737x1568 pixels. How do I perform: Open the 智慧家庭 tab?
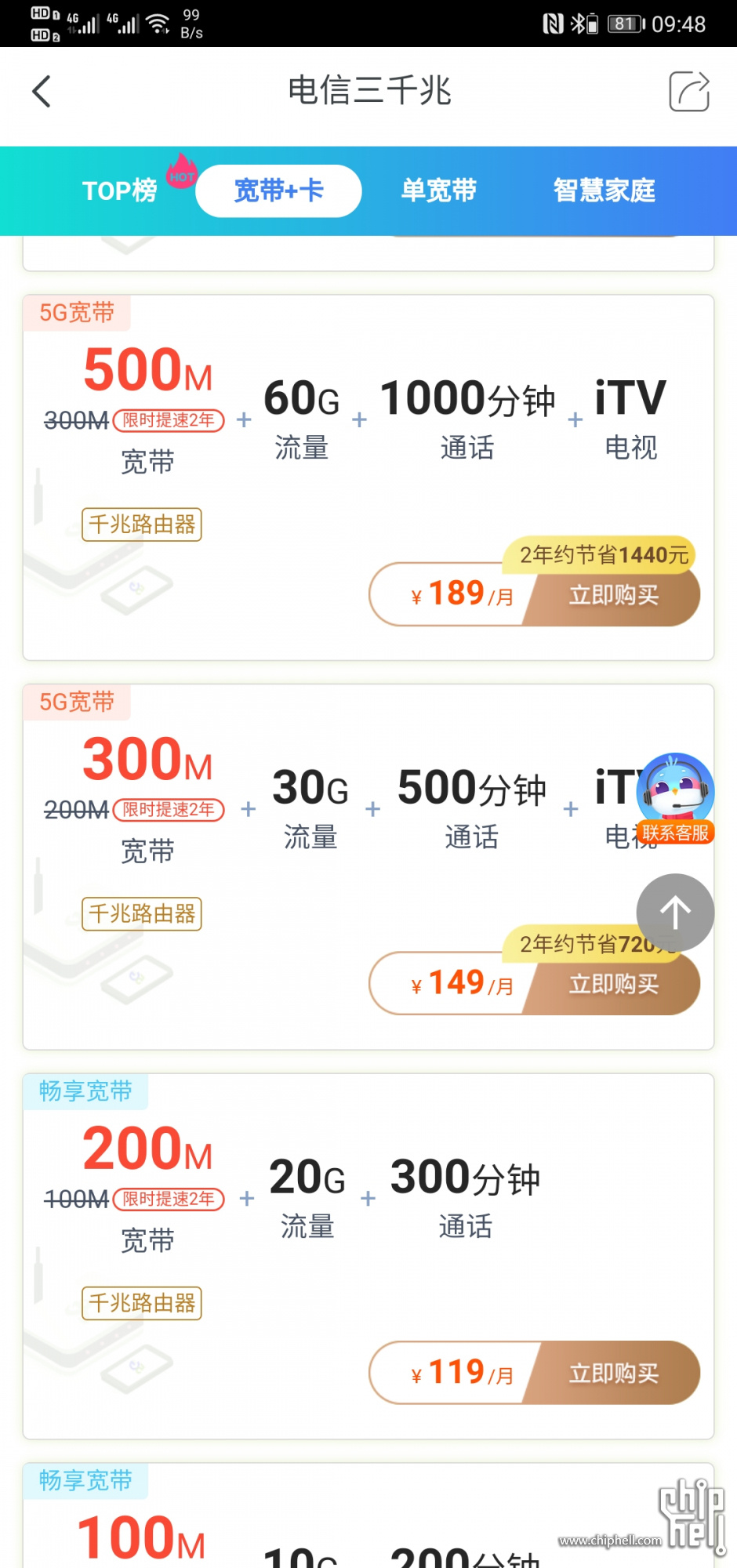[604, 191]
